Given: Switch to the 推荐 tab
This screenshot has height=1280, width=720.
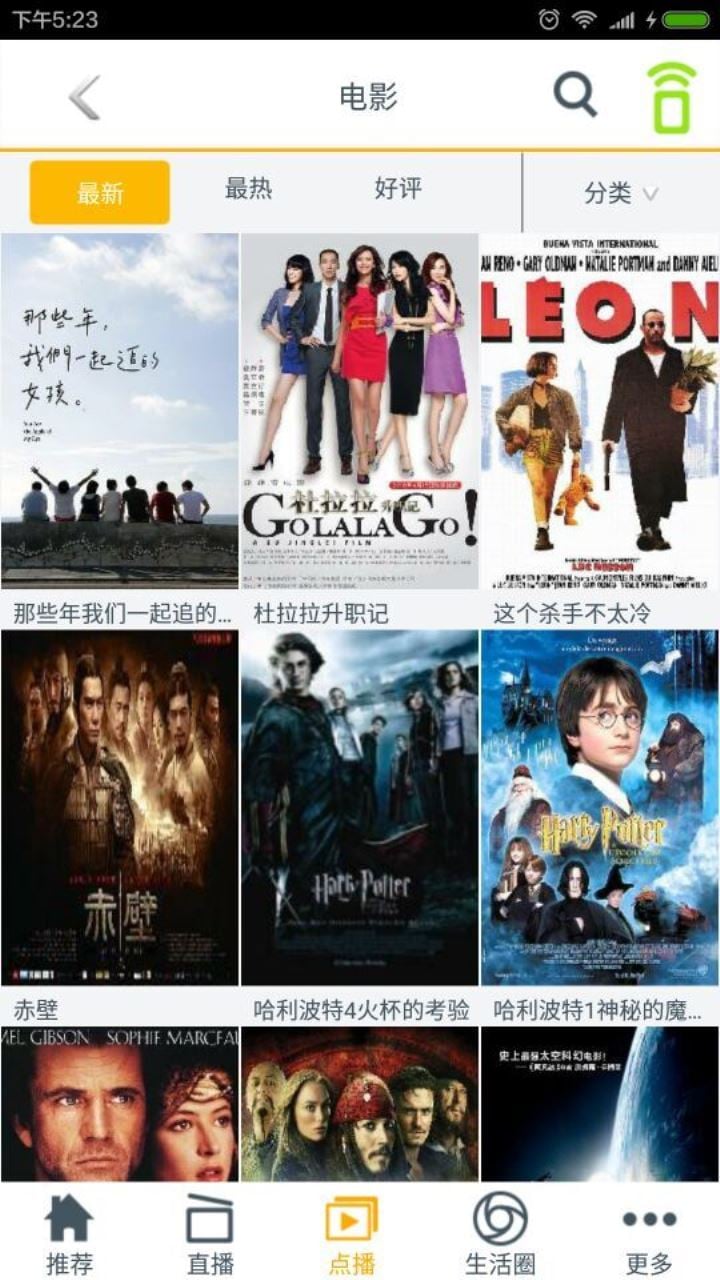Looking at the screenshot, I should (x=69, y=1235).
